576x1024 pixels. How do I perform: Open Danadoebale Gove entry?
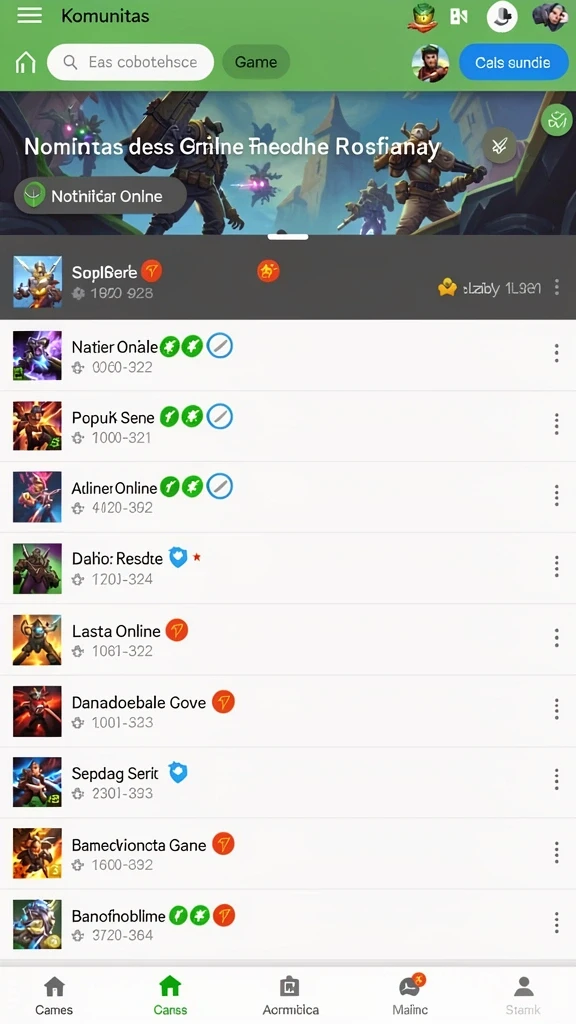pos(288,711)
